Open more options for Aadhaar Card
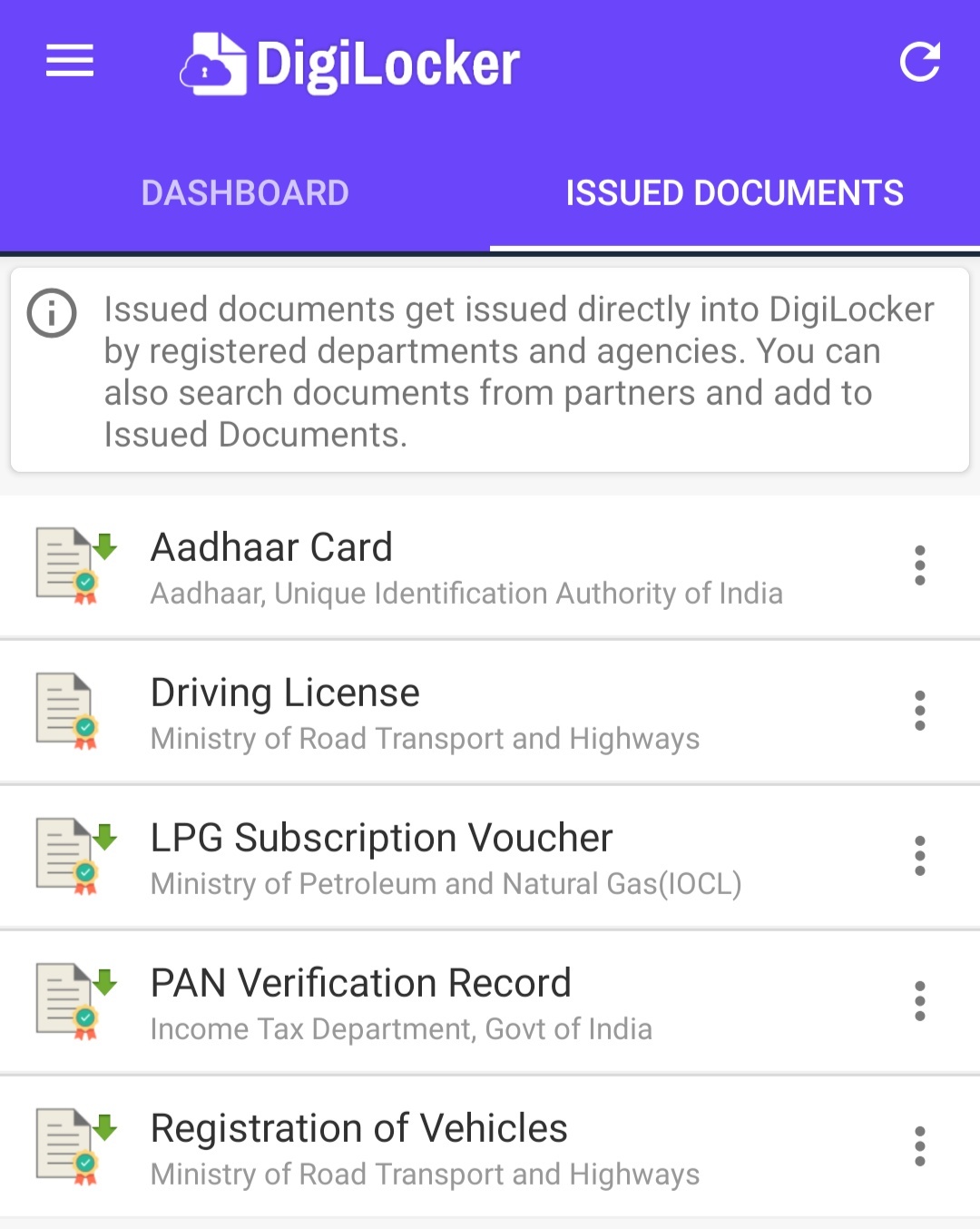This screenshot has width=980, height=1229. pos(919,565)
